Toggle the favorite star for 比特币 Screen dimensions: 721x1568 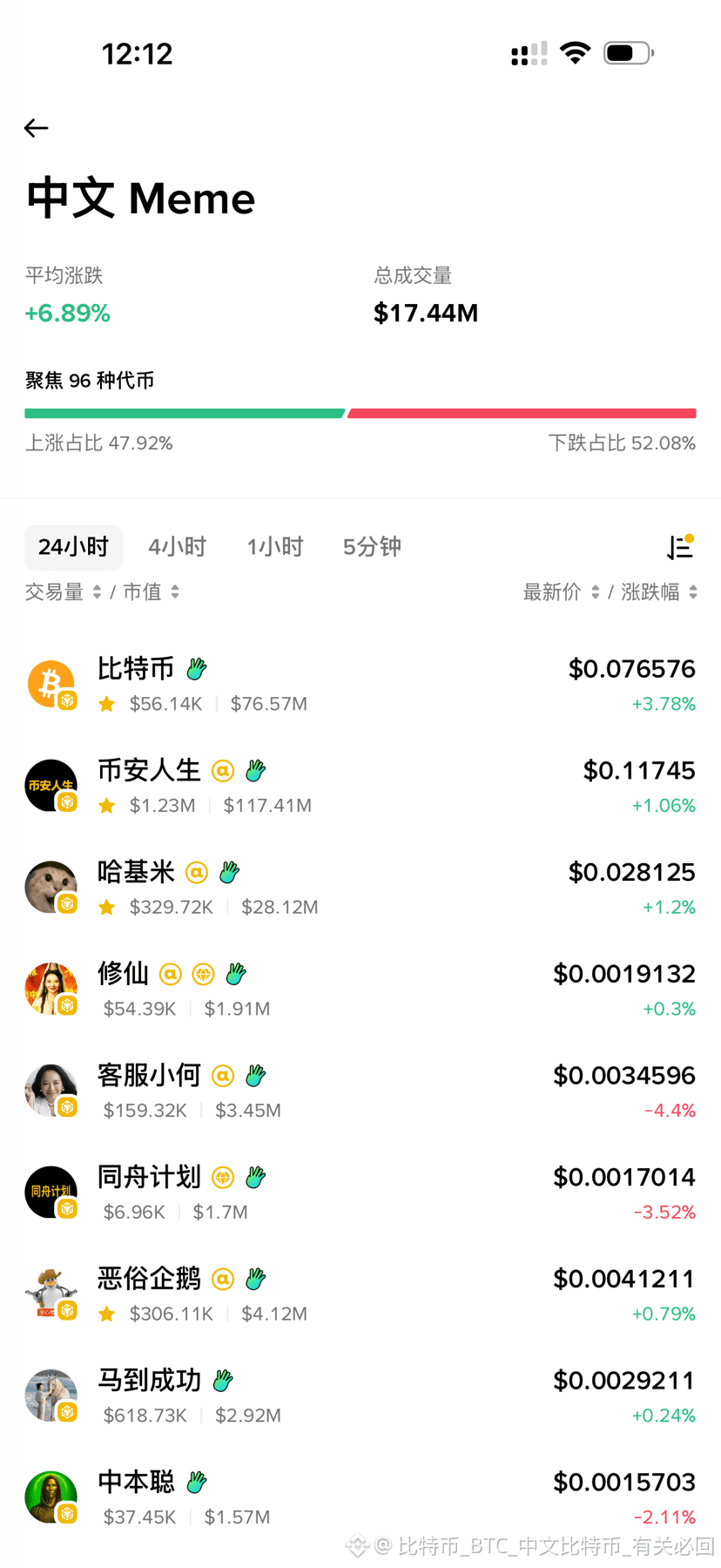106,704
